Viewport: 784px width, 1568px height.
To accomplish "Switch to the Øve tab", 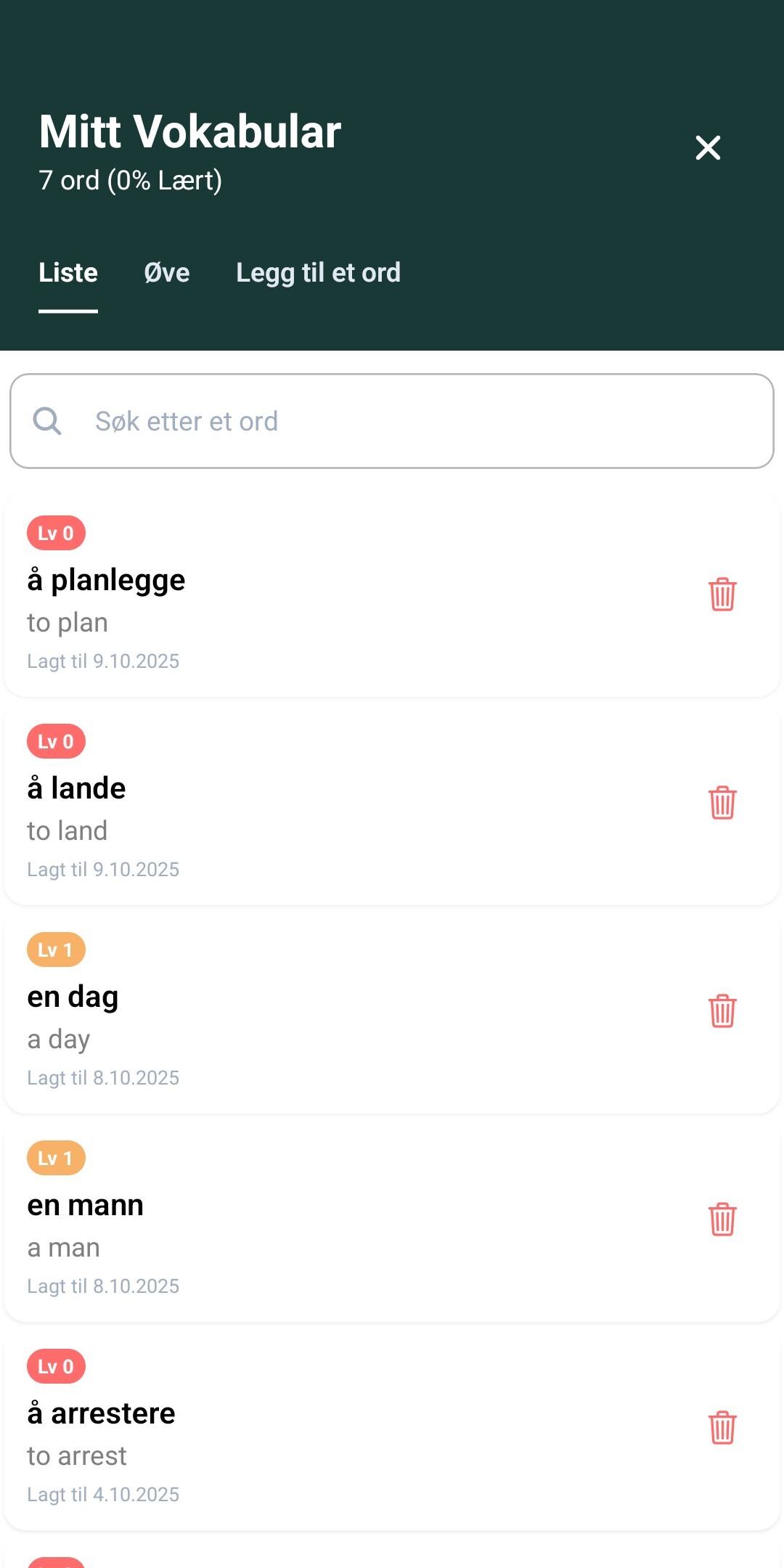I will coord(166,273).
